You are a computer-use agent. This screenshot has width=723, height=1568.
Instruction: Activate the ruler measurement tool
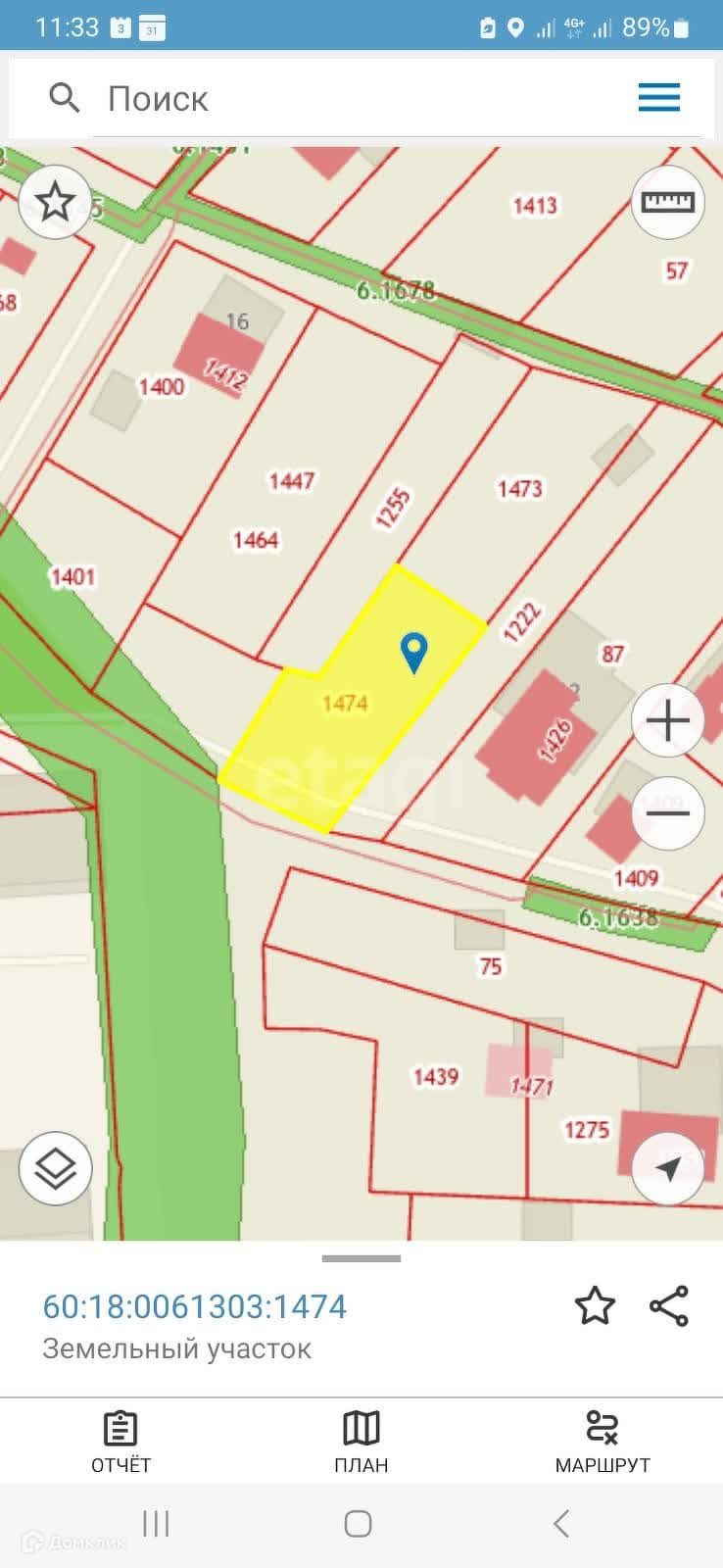(x=667, y=202)
